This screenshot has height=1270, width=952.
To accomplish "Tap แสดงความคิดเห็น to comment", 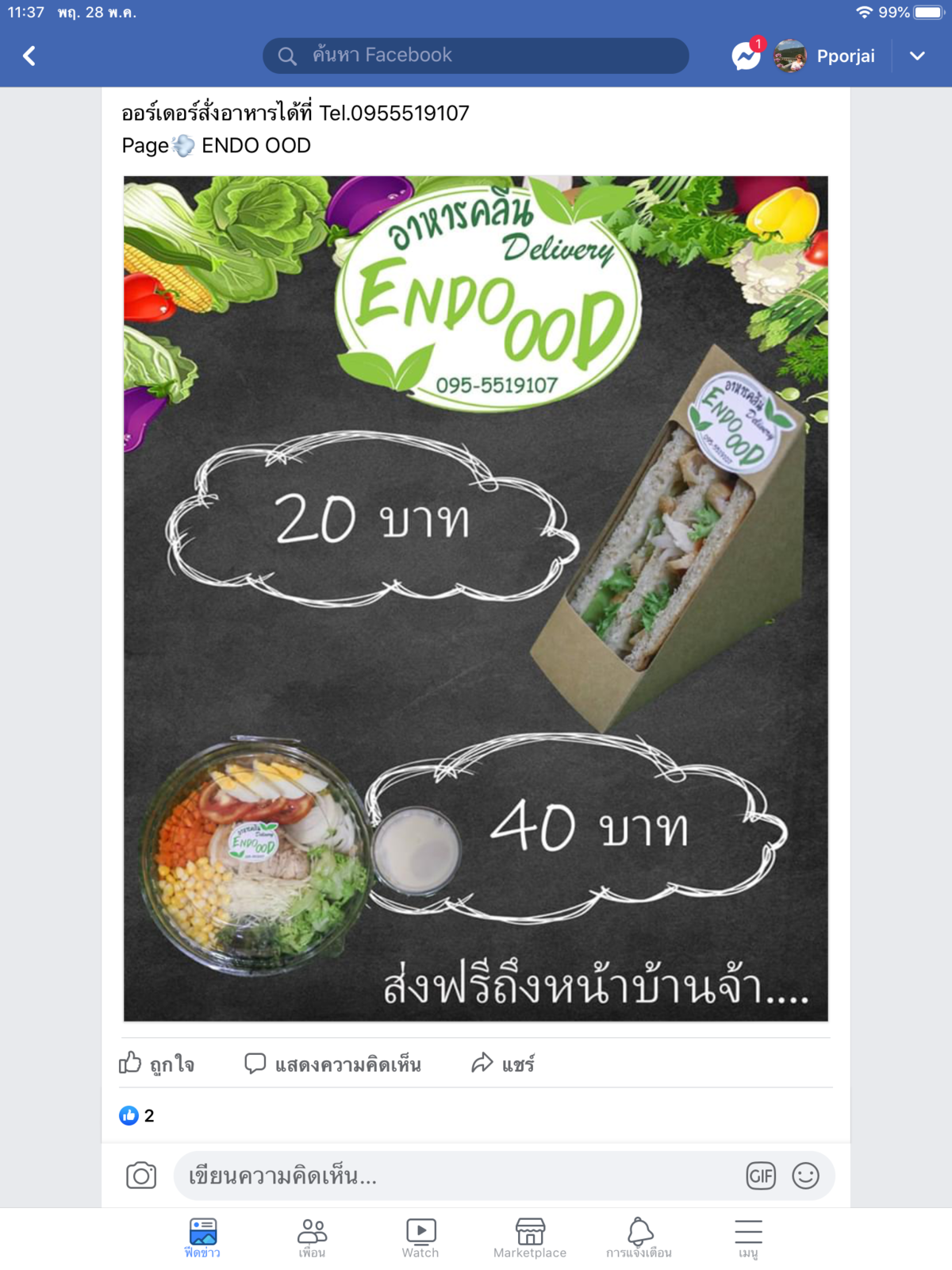I will (x=333, y=1064).
